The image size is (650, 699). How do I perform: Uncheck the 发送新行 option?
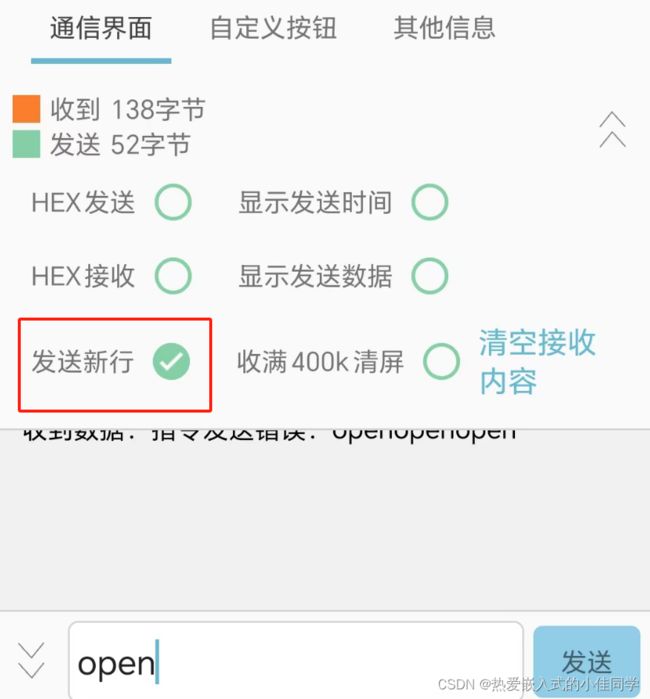tap(172, 361)
